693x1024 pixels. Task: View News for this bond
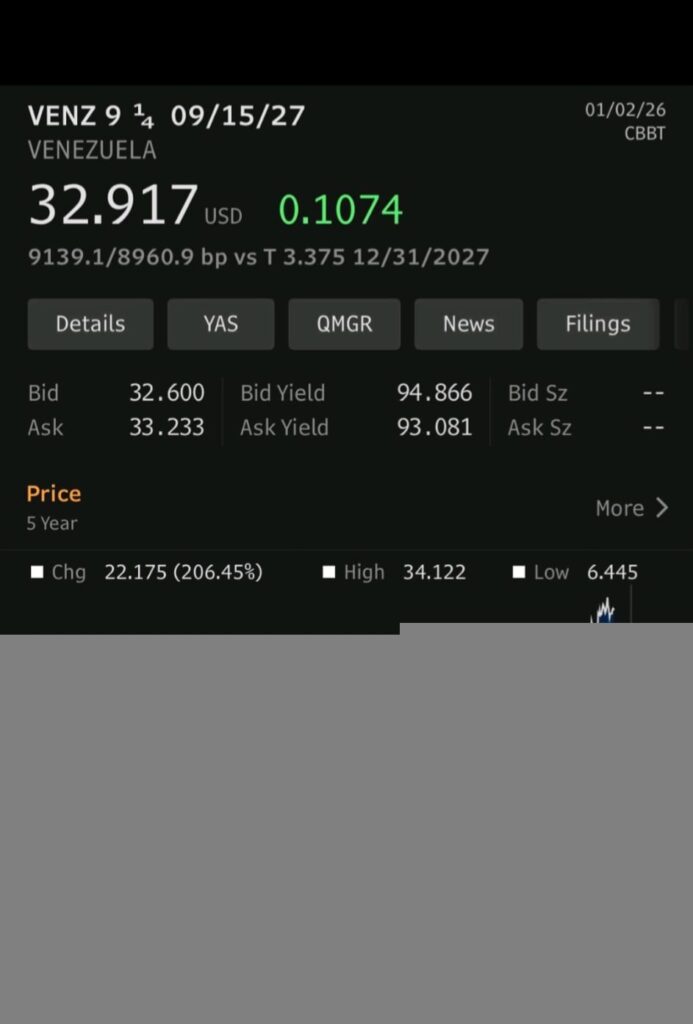468,324
